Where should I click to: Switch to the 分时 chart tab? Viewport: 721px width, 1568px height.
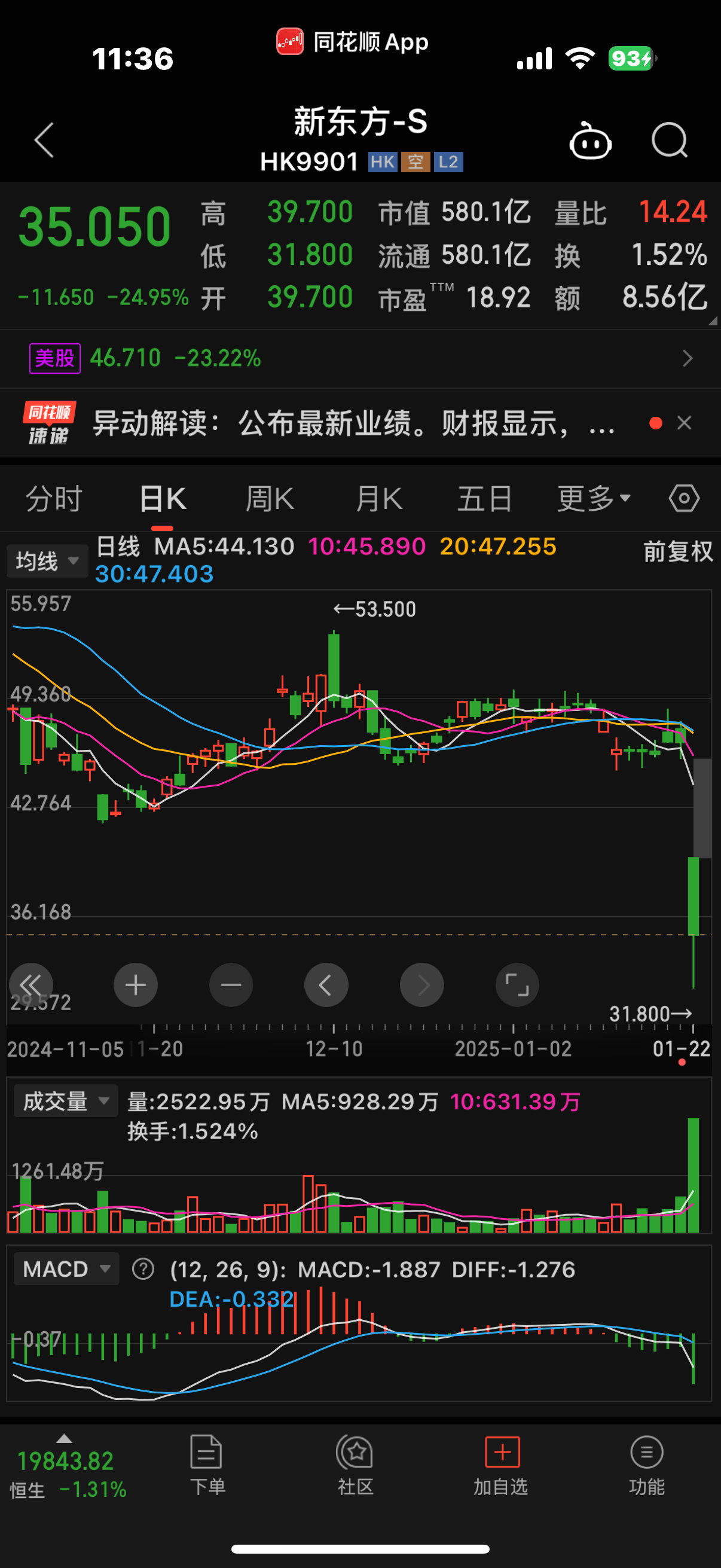[x=54, y=499]
